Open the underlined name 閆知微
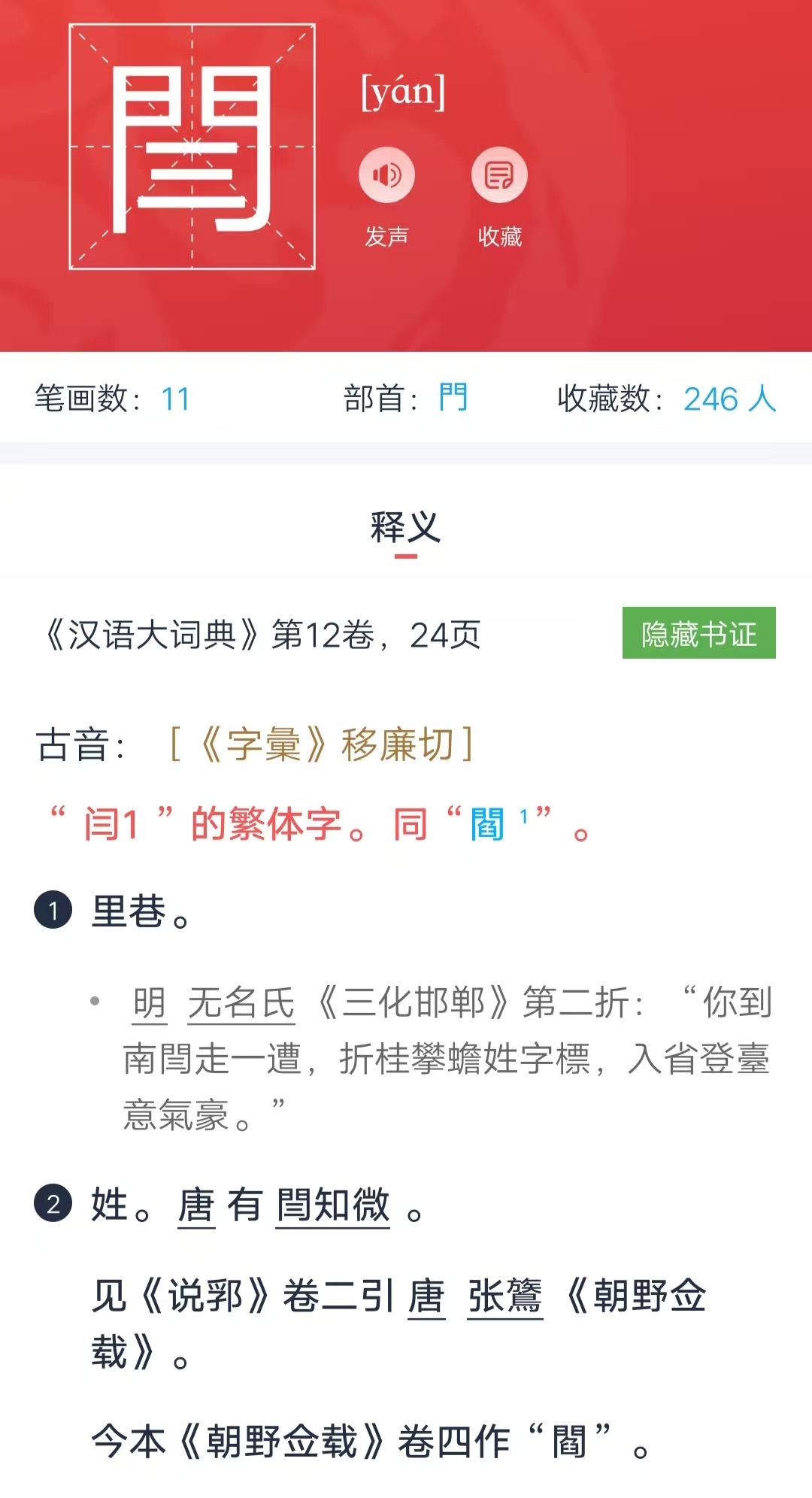Viewport: 812px width, 1498px height. [x=333, y=1205]
